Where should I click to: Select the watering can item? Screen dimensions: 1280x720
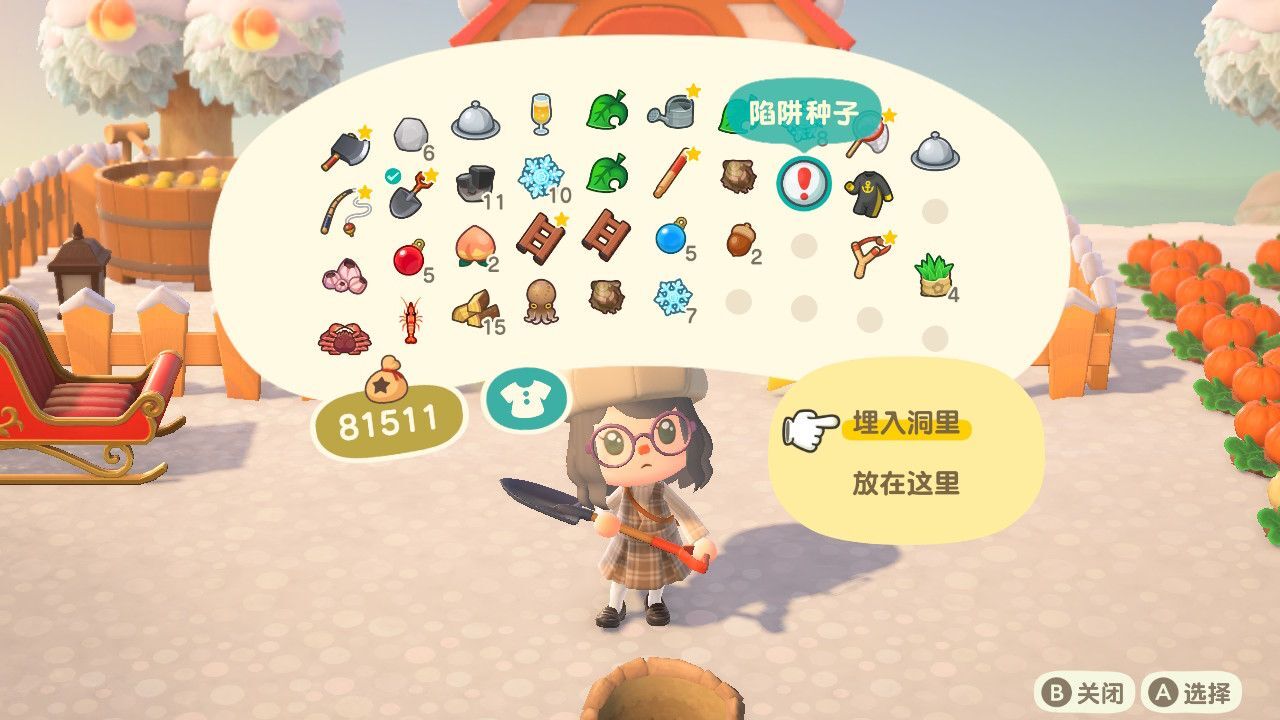pyautogui.click(x=671, y=114)
